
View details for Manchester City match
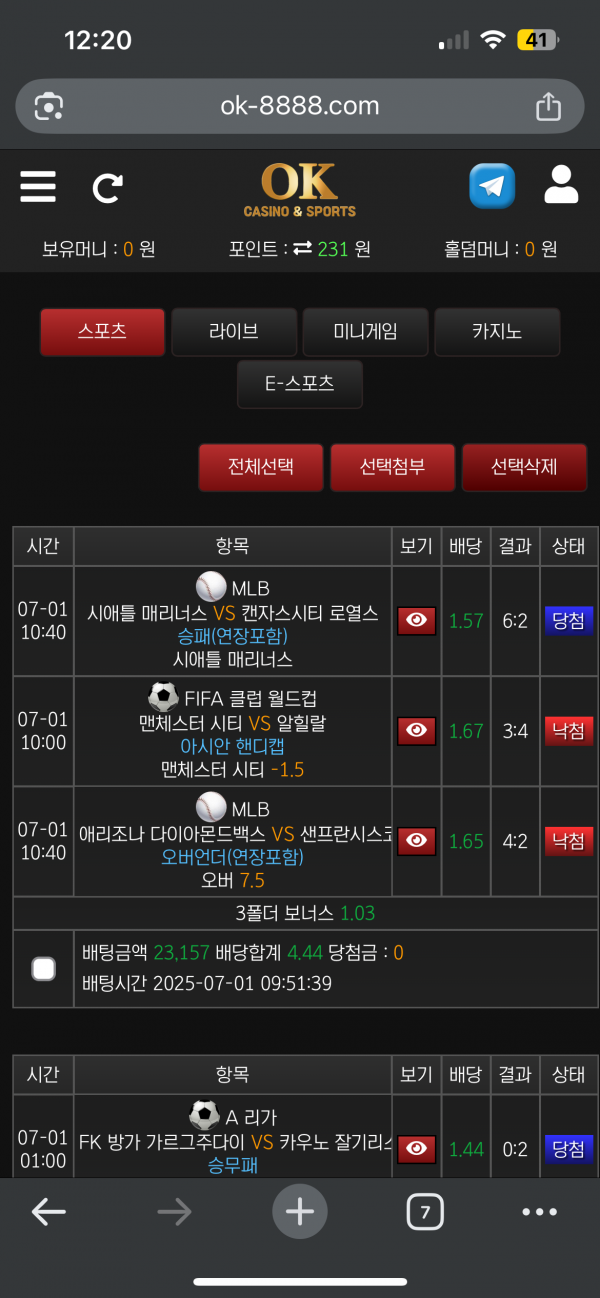(416, 731)
